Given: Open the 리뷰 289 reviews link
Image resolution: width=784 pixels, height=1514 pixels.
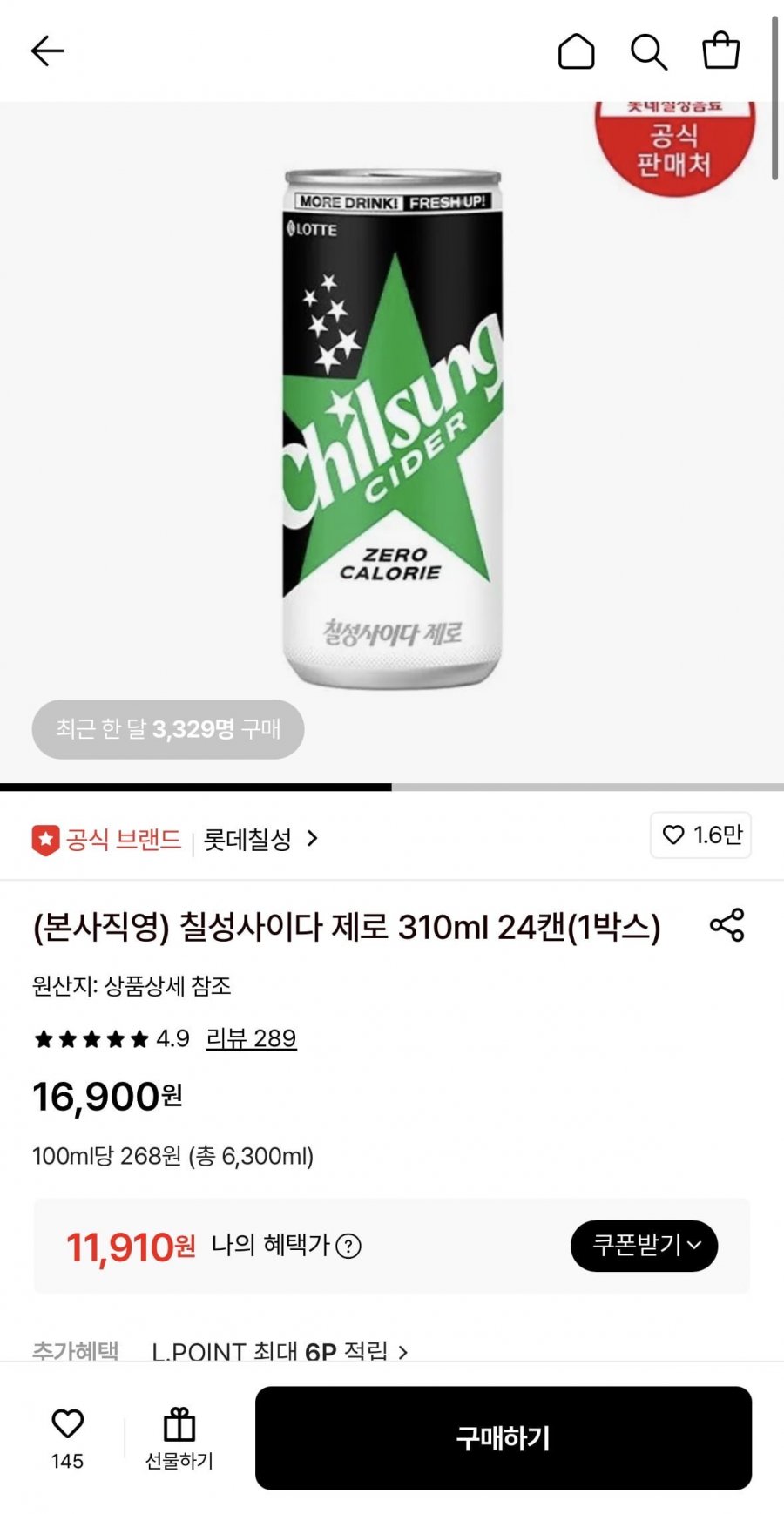Looking at the screenshot, I should (x=251, y=1038).
